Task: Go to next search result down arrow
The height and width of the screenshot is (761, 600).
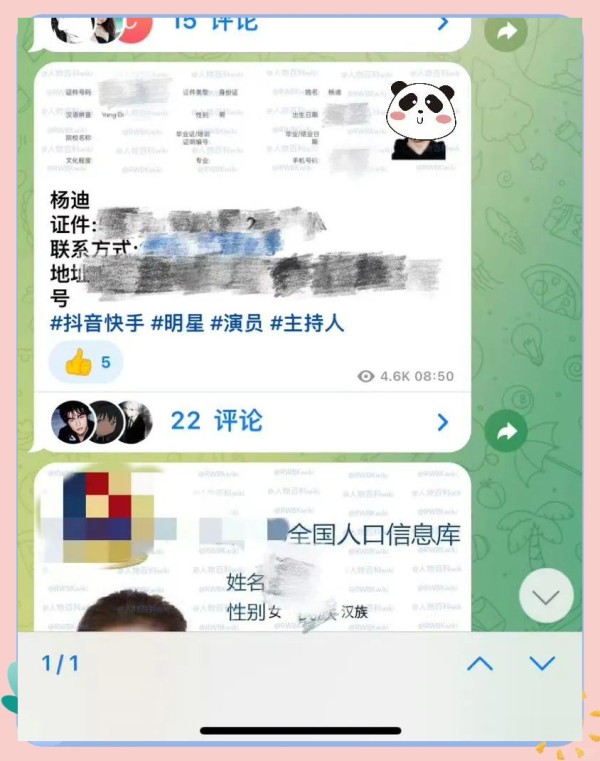Action: pos(541,663)
